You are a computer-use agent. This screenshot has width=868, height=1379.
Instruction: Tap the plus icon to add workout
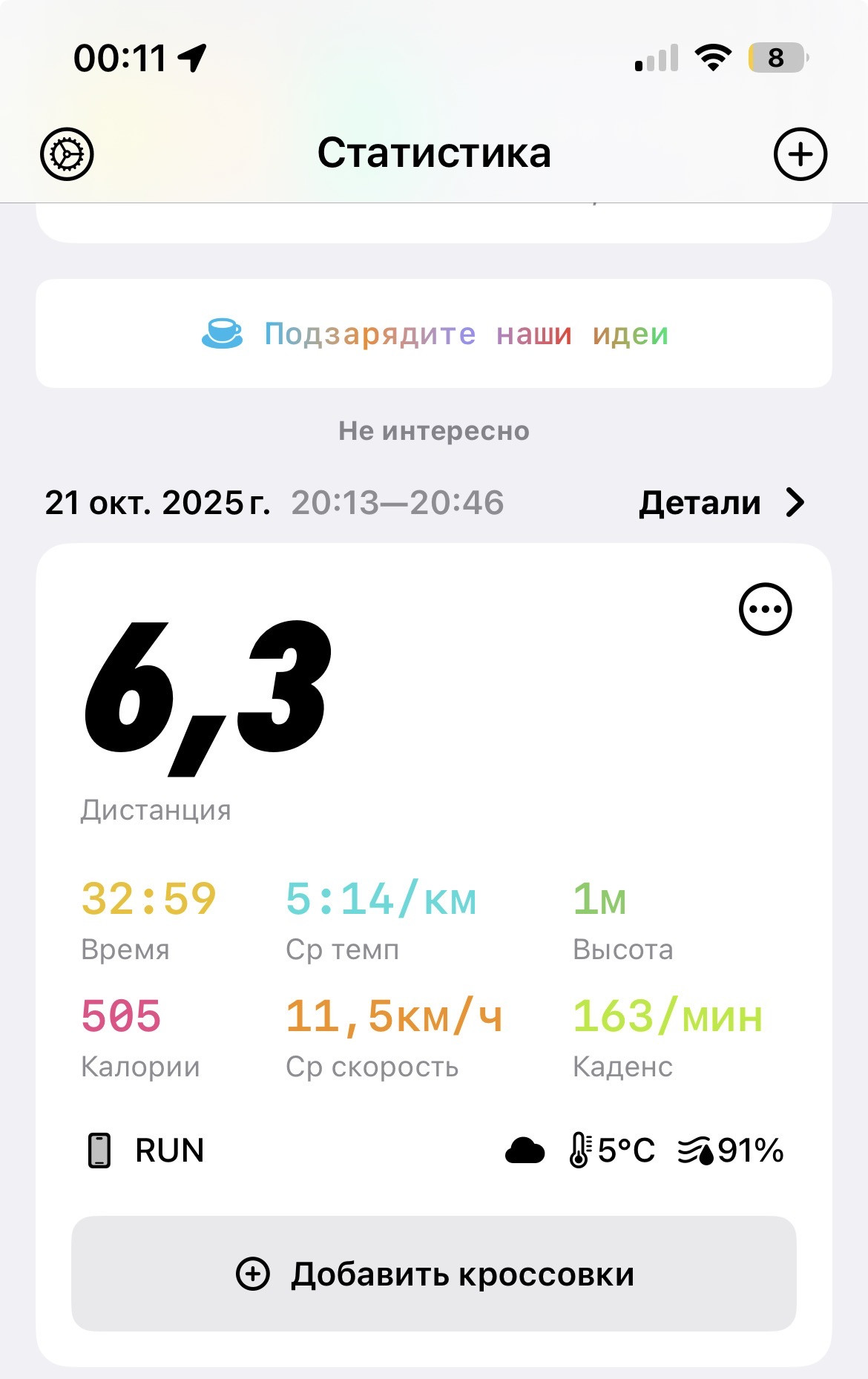pos(800,154)
